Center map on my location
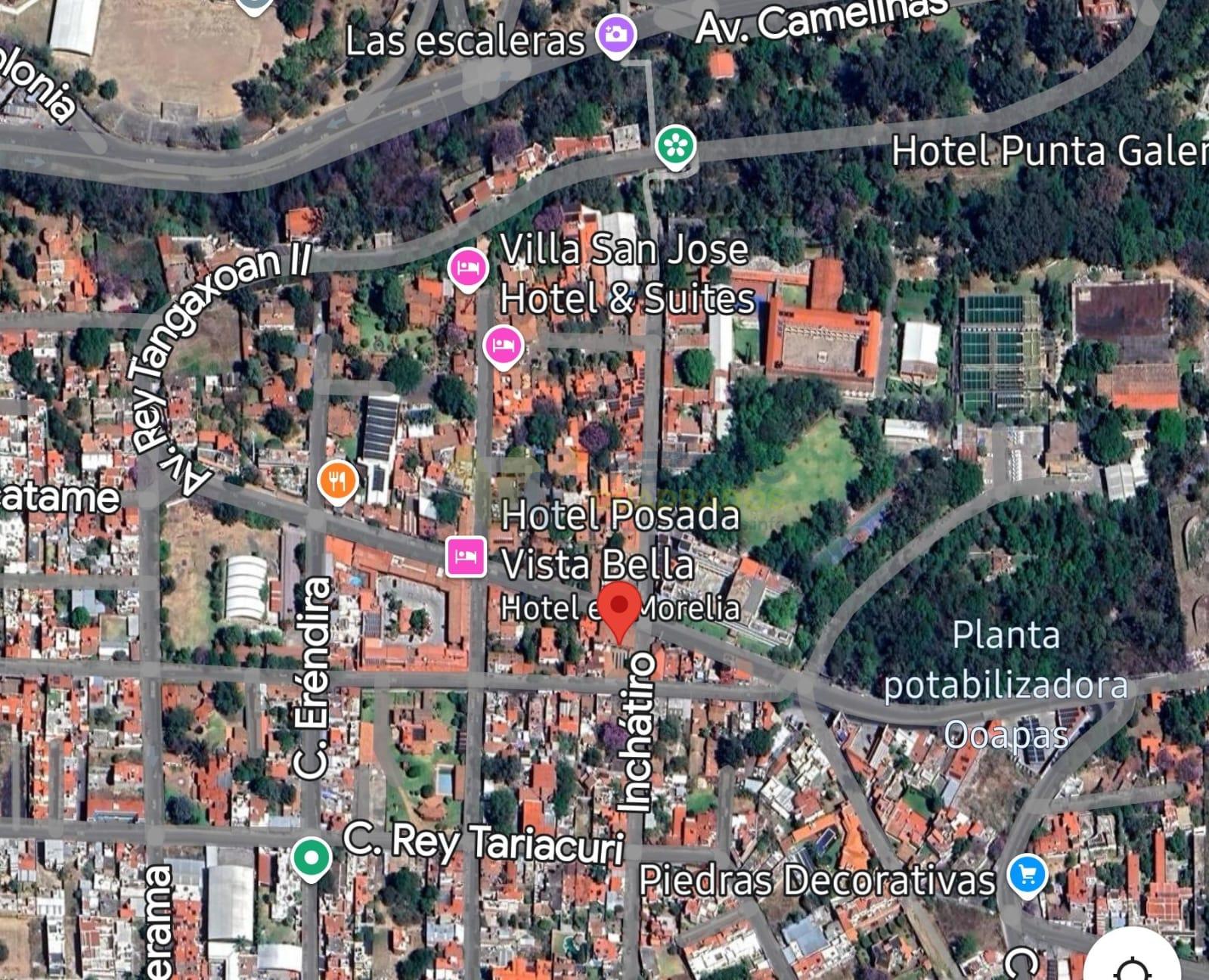 (1132, 965)
